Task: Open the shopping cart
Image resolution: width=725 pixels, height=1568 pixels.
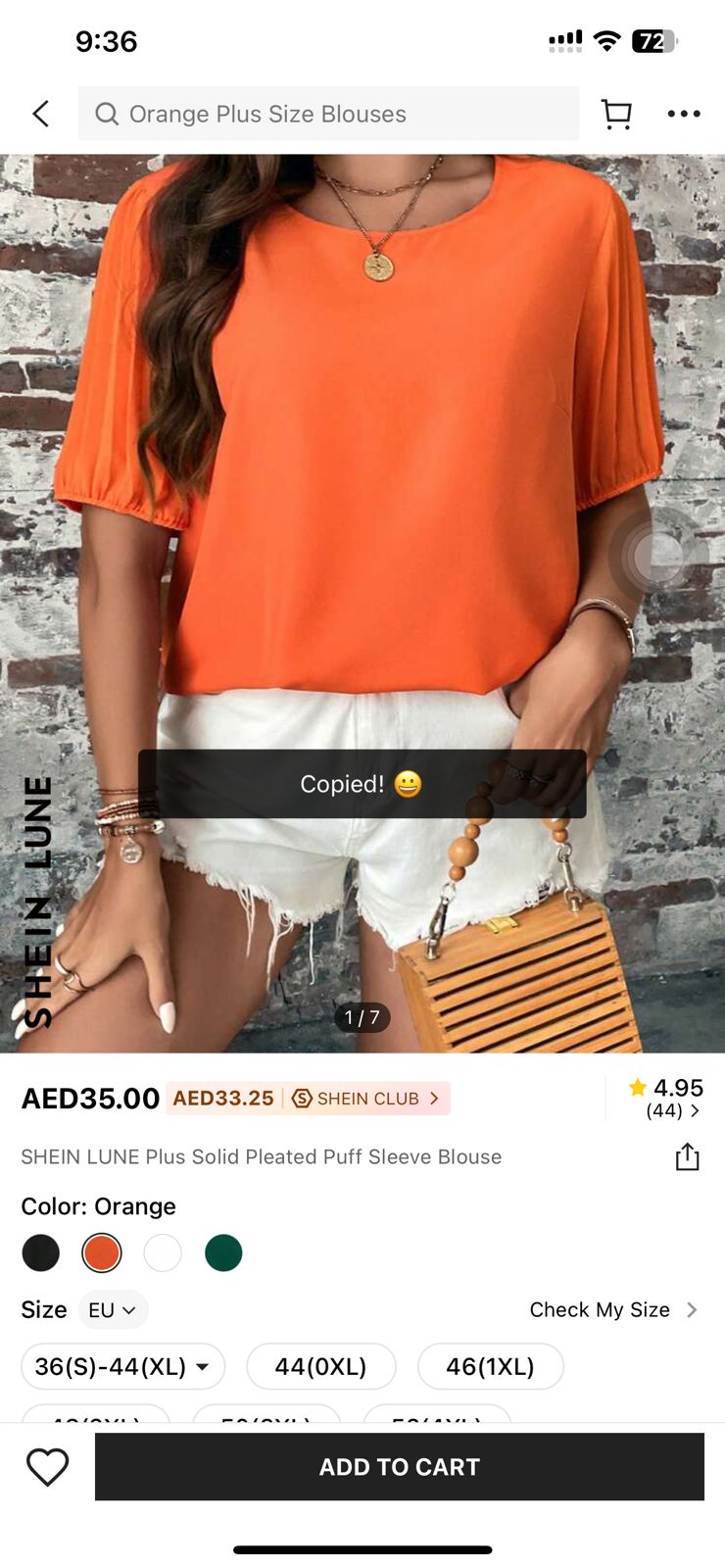Action: click(x=616, y=114)
